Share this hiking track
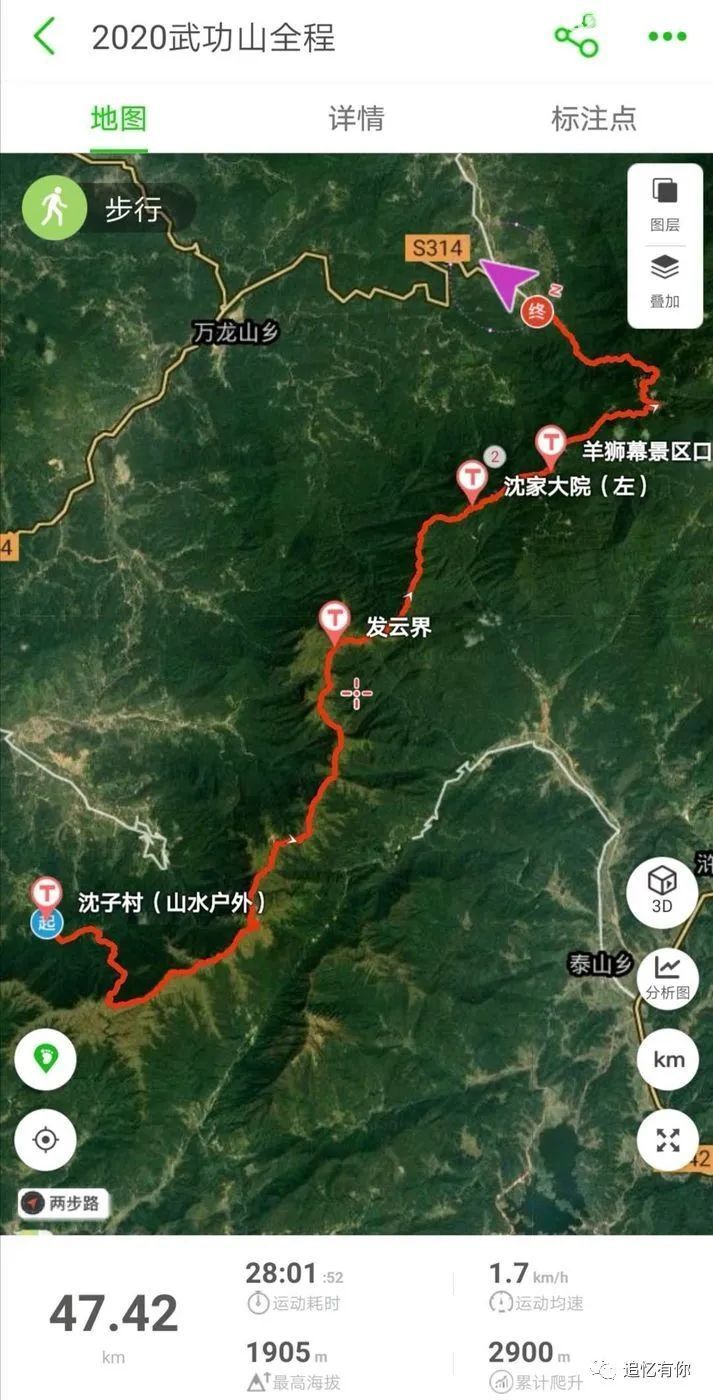 click(x=576, y=38)
